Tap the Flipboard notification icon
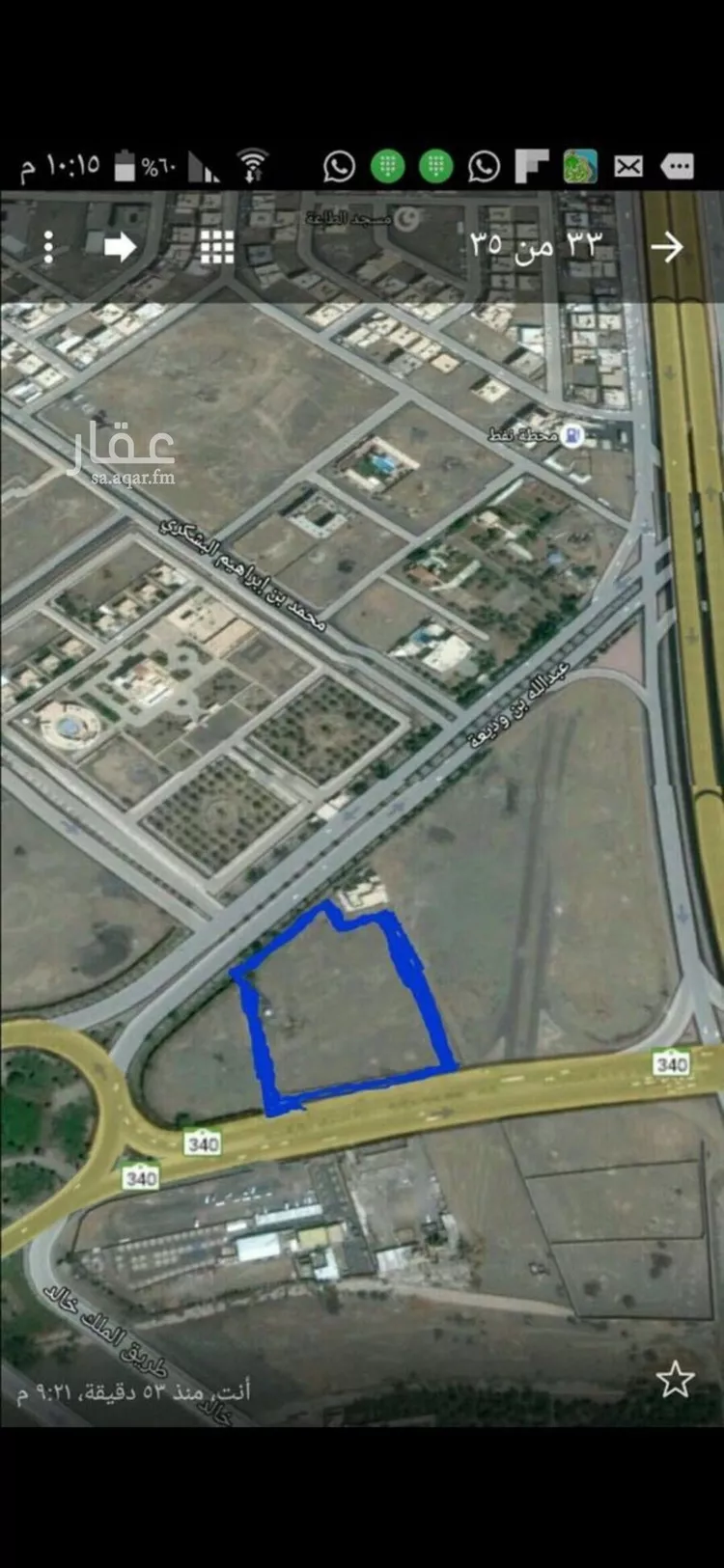Viewport: 724px width, 1568px height. (530, 165)
